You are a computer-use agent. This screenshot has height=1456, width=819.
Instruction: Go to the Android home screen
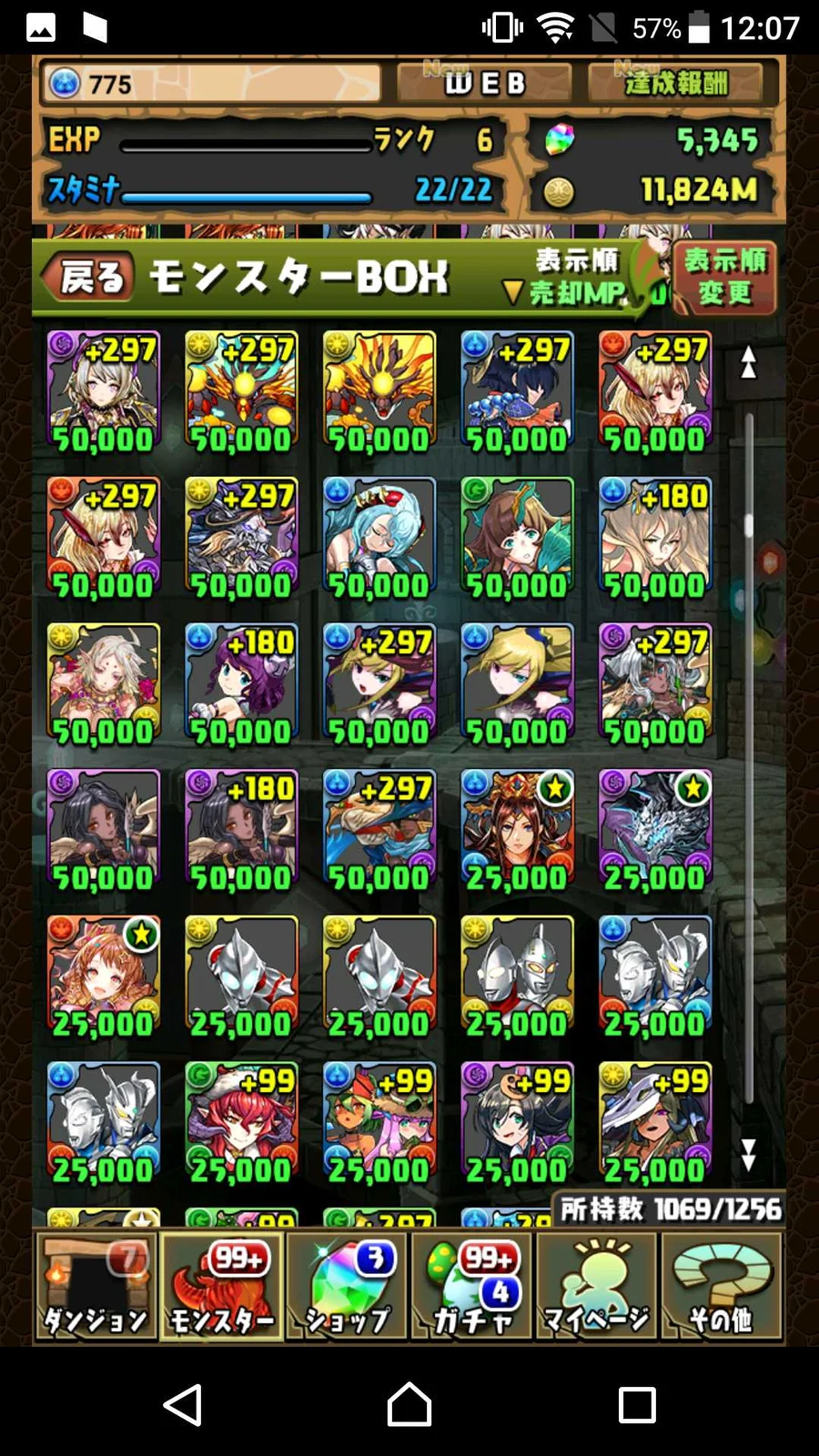click(x=409, y=1404)
